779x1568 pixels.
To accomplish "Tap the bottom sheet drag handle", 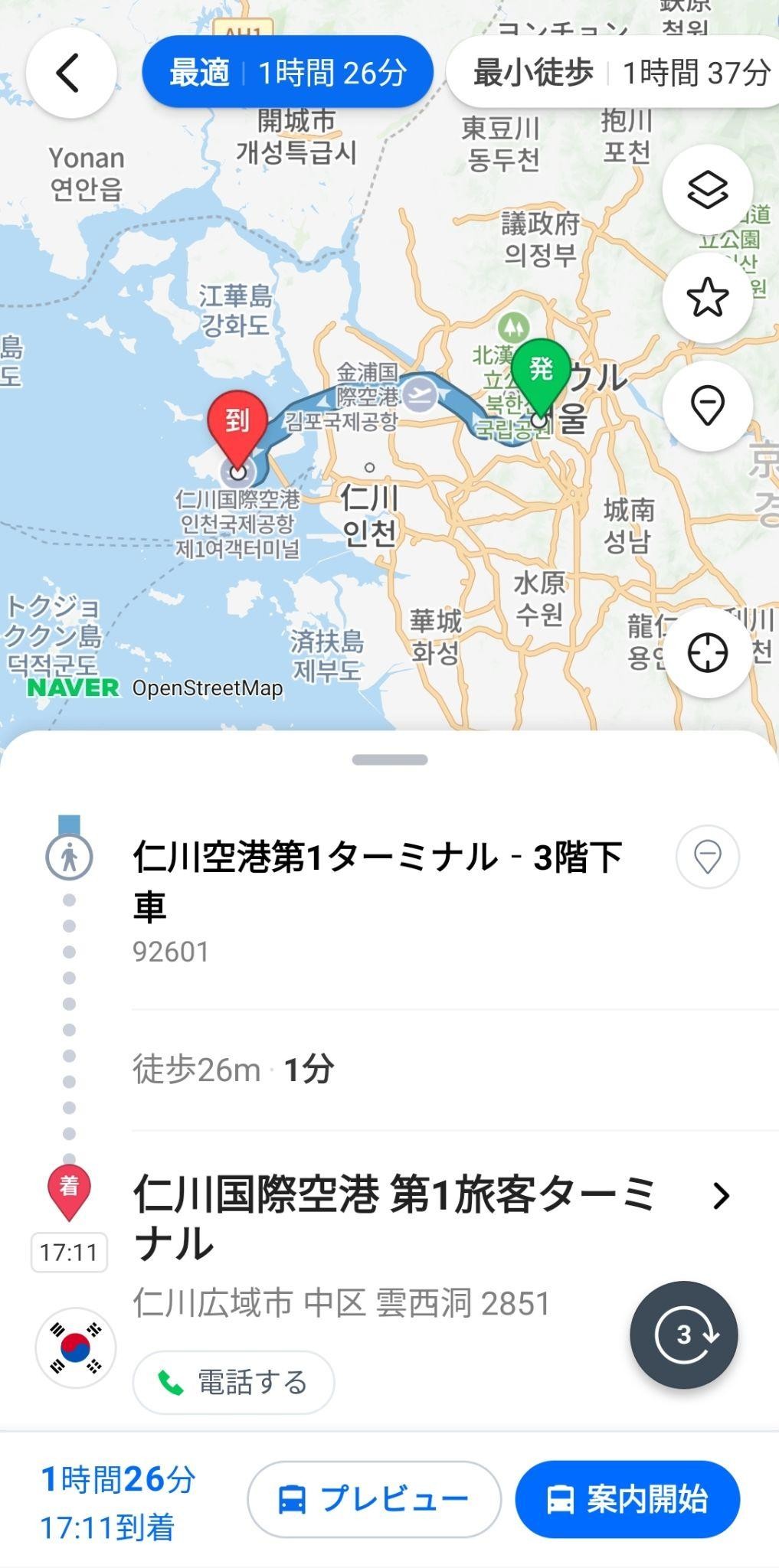I will point(390,759).
